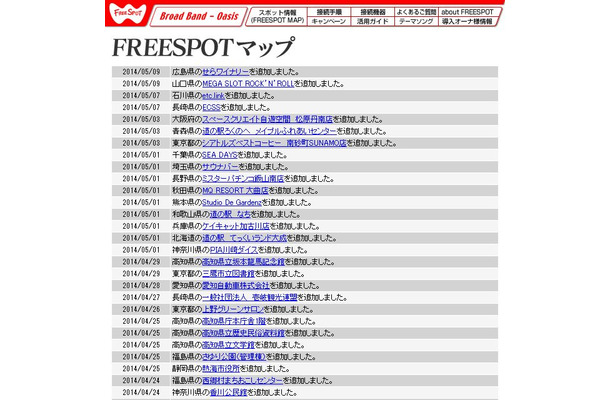The height and width of the screenshot is (400, 610).
Task: Open the キャンペーン page
Action: point(328,20)
